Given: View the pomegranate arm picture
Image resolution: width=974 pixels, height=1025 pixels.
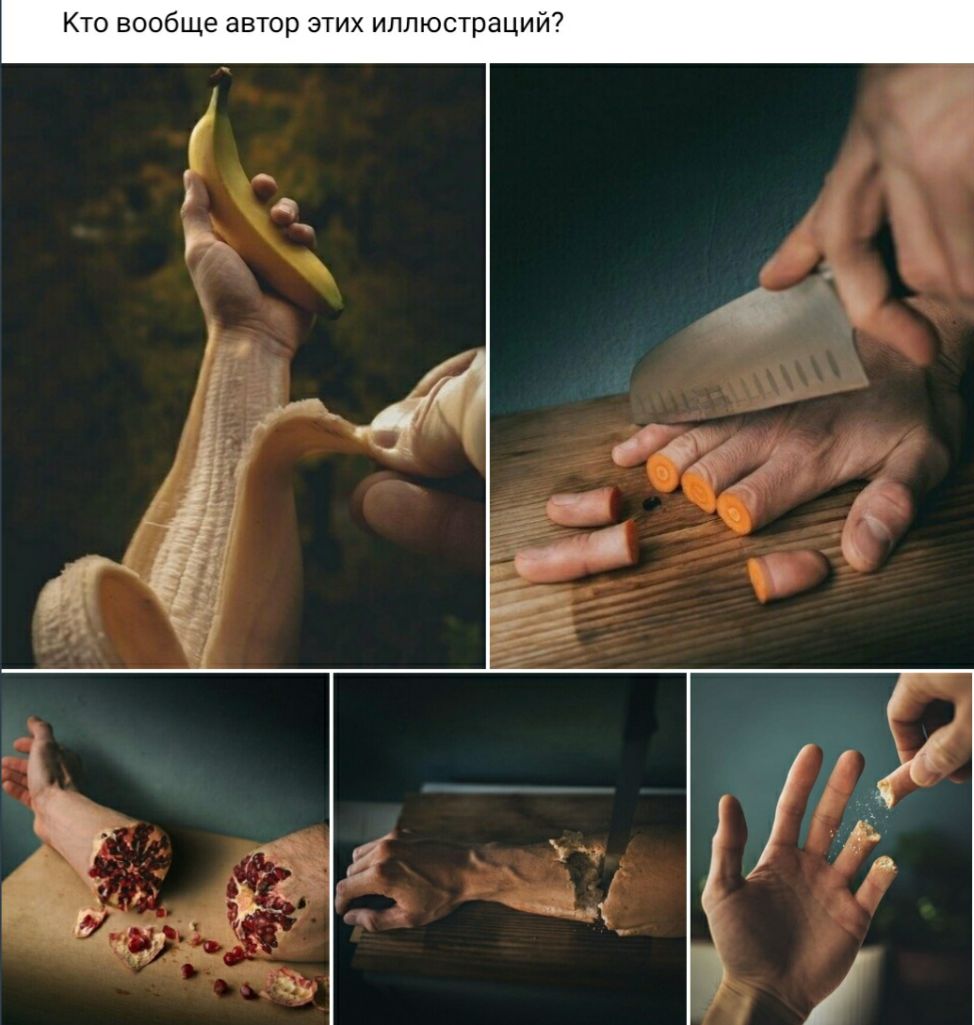Looking at the screenshot, I should pos(165,848).
